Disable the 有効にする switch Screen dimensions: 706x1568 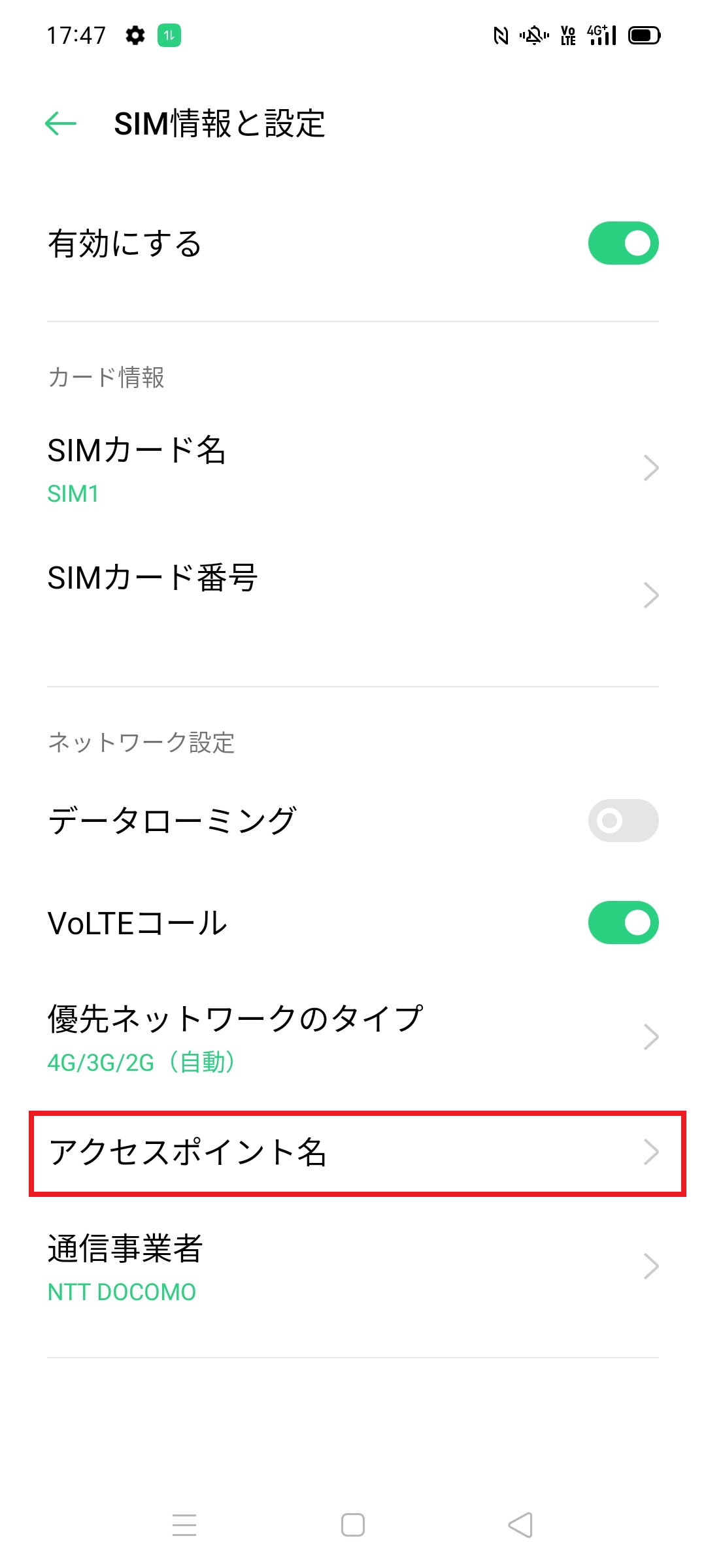click(622, 242)
